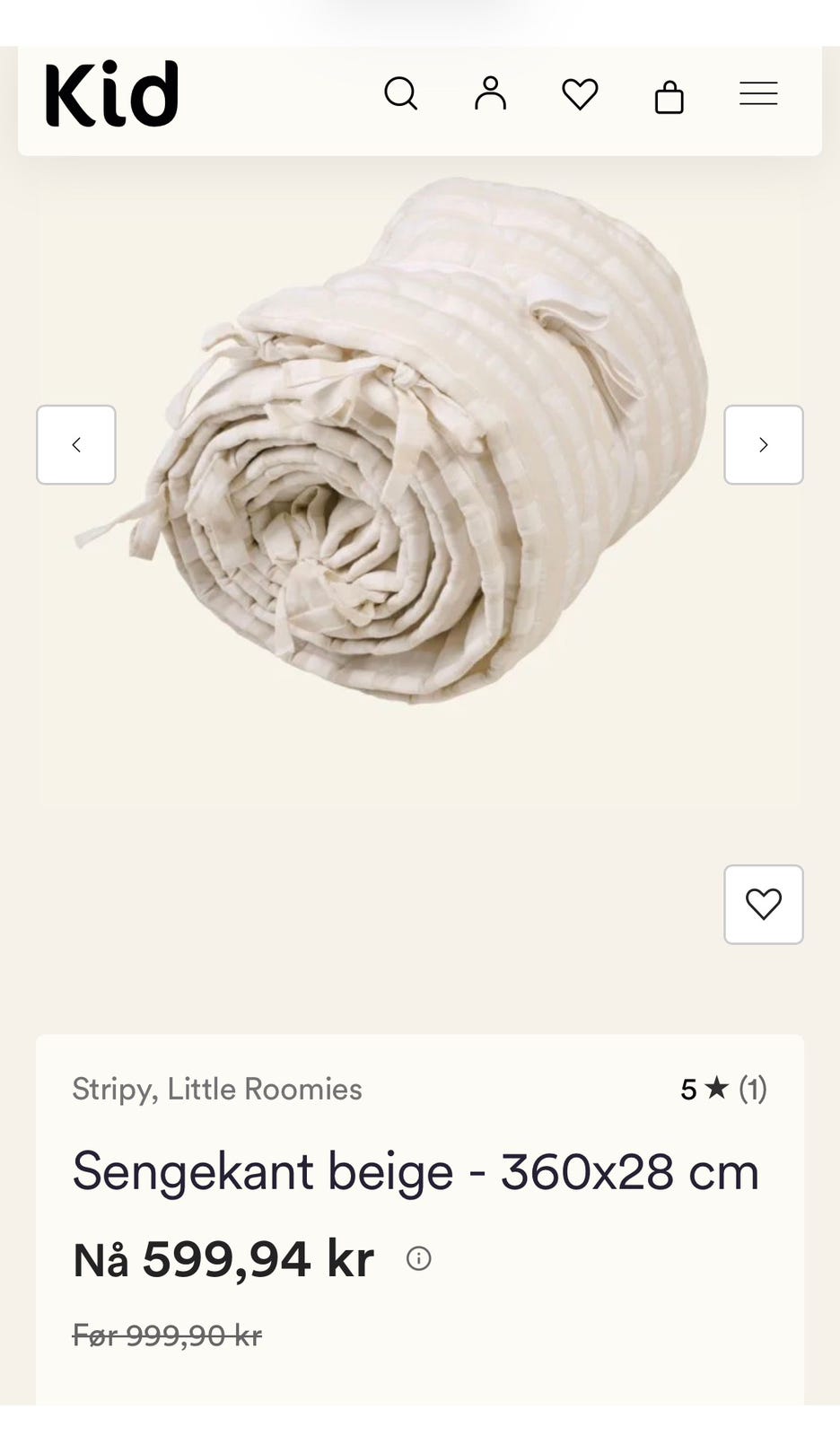Show the previous product image
Screen dimensions: 840x1436
[x=76, y=445]
